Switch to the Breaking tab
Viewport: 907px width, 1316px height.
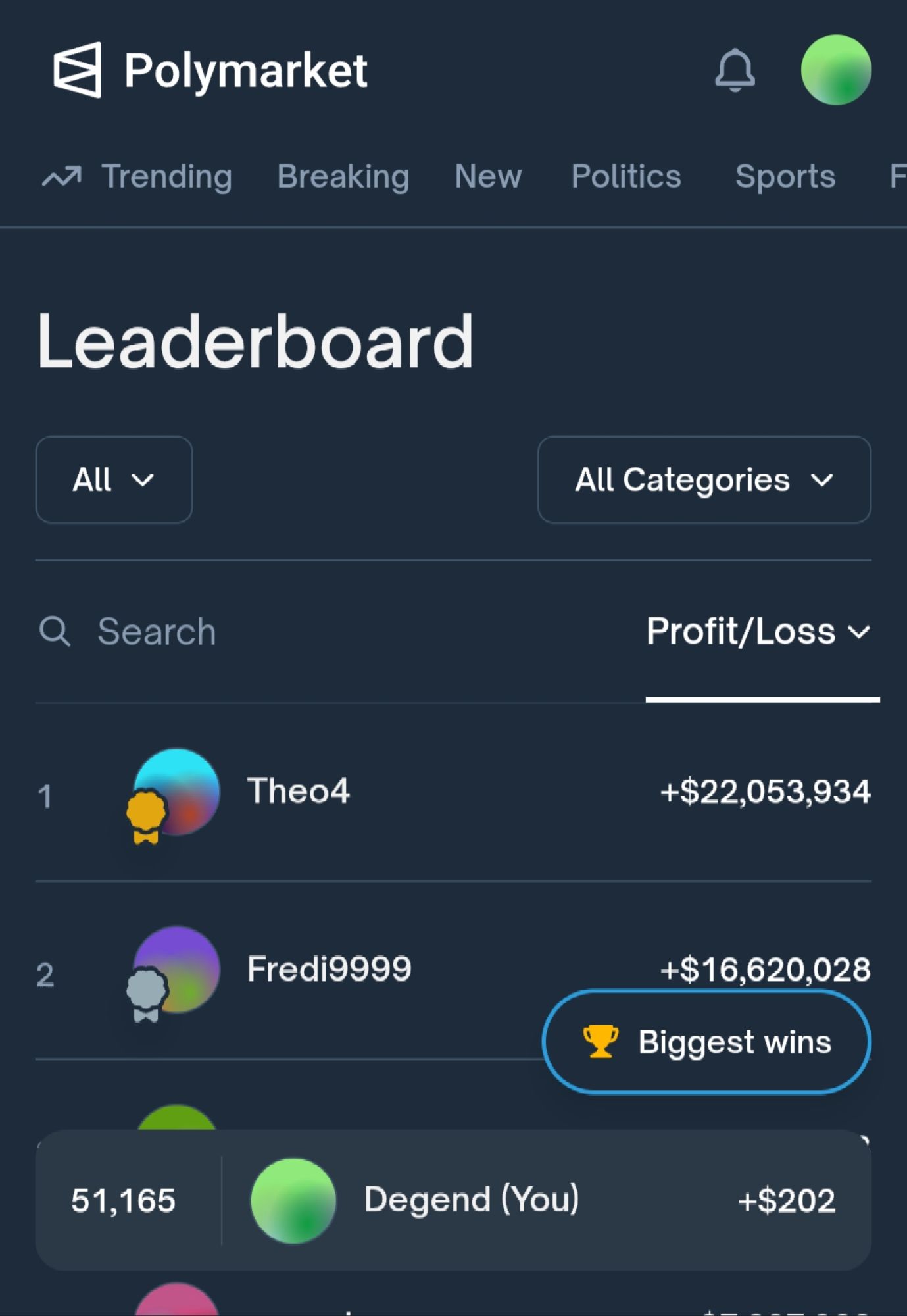pos(343,176)
